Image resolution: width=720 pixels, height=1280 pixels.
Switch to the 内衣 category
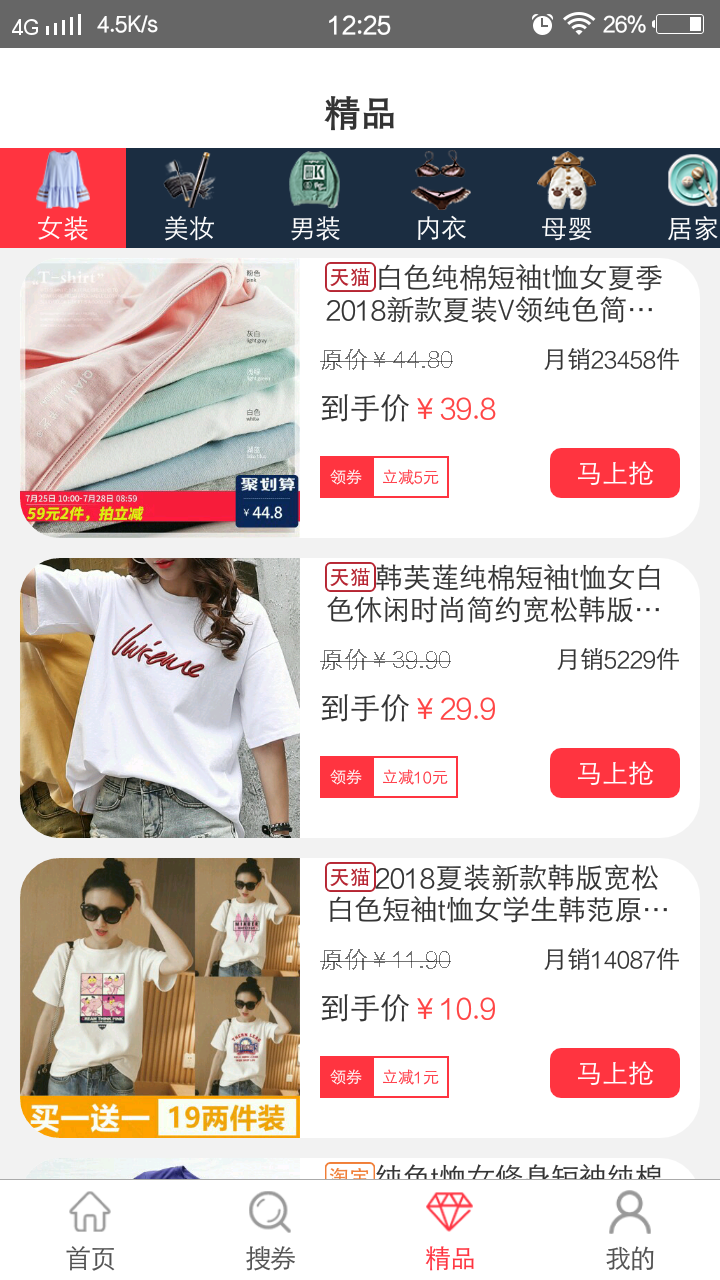[441, 198]
